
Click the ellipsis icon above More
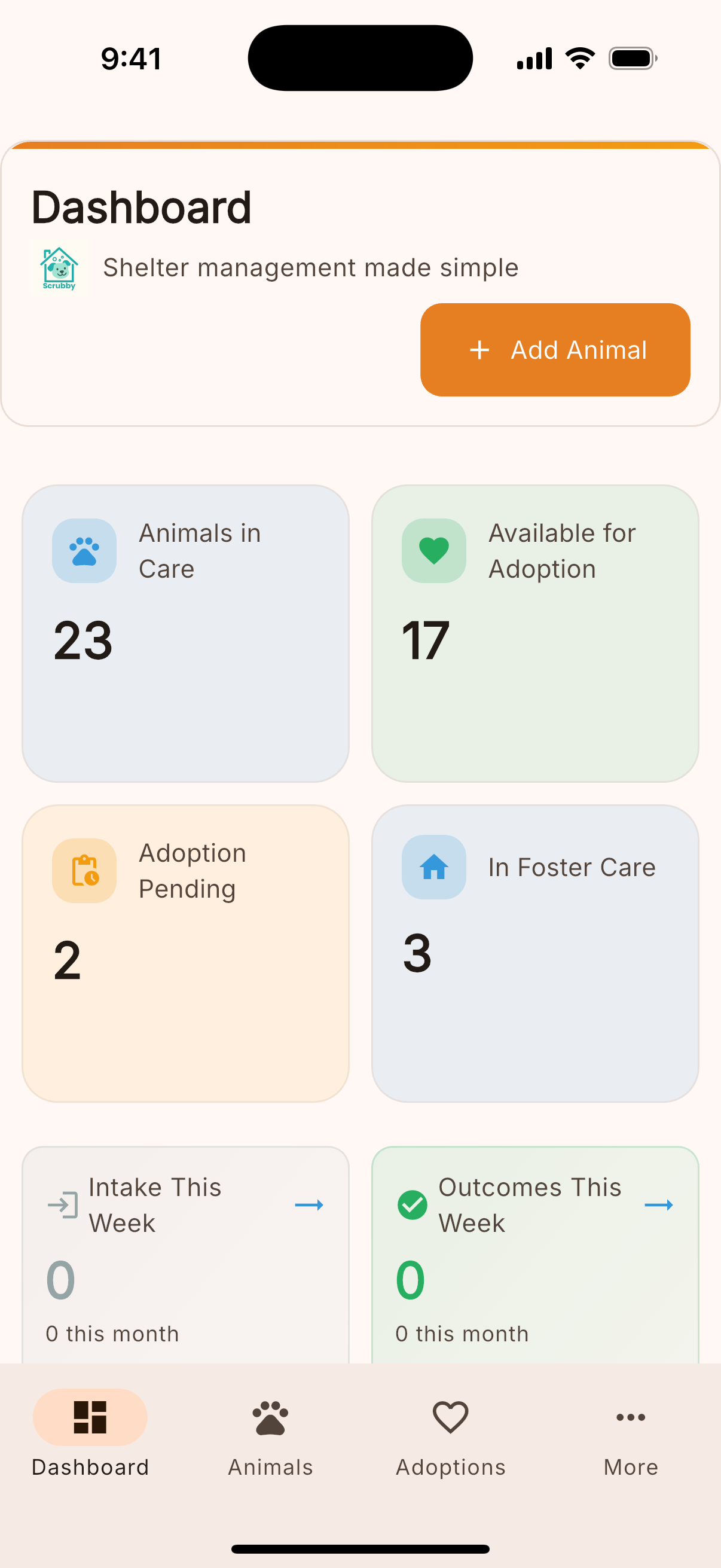coord(630,1417)
